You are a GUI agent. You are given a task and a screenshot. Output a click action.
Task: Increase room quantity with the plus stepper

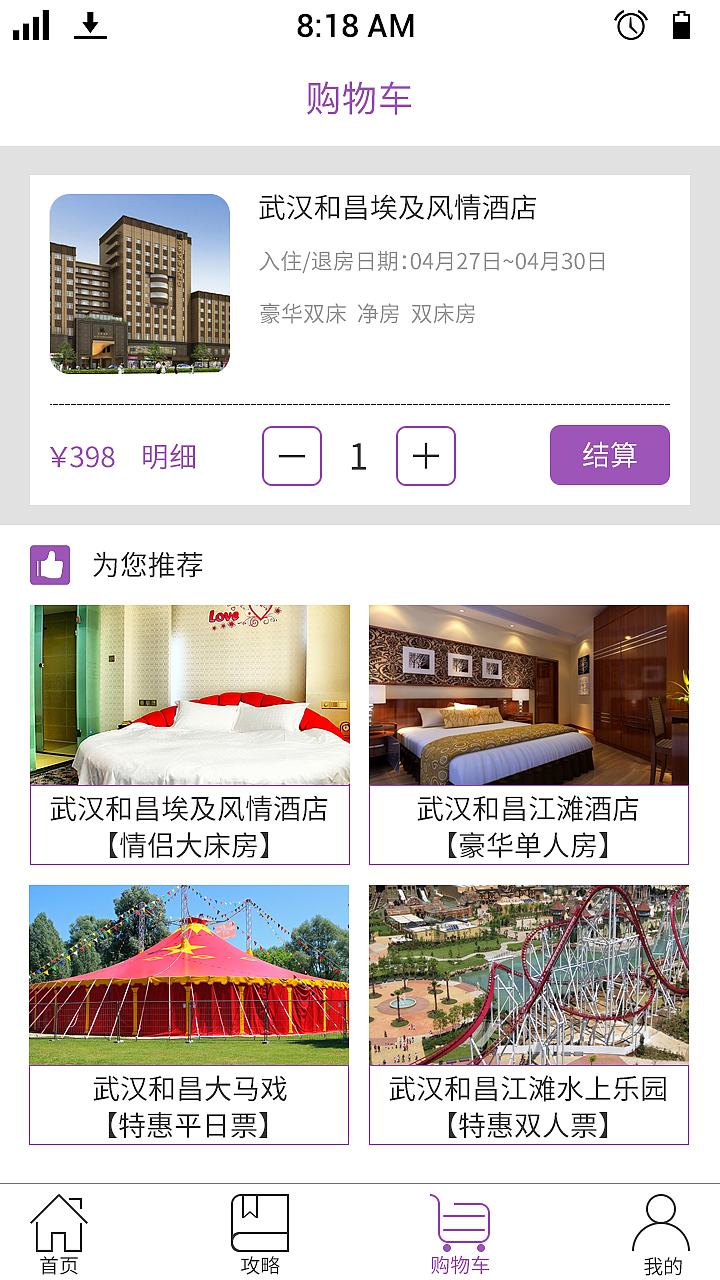(425, 456)
